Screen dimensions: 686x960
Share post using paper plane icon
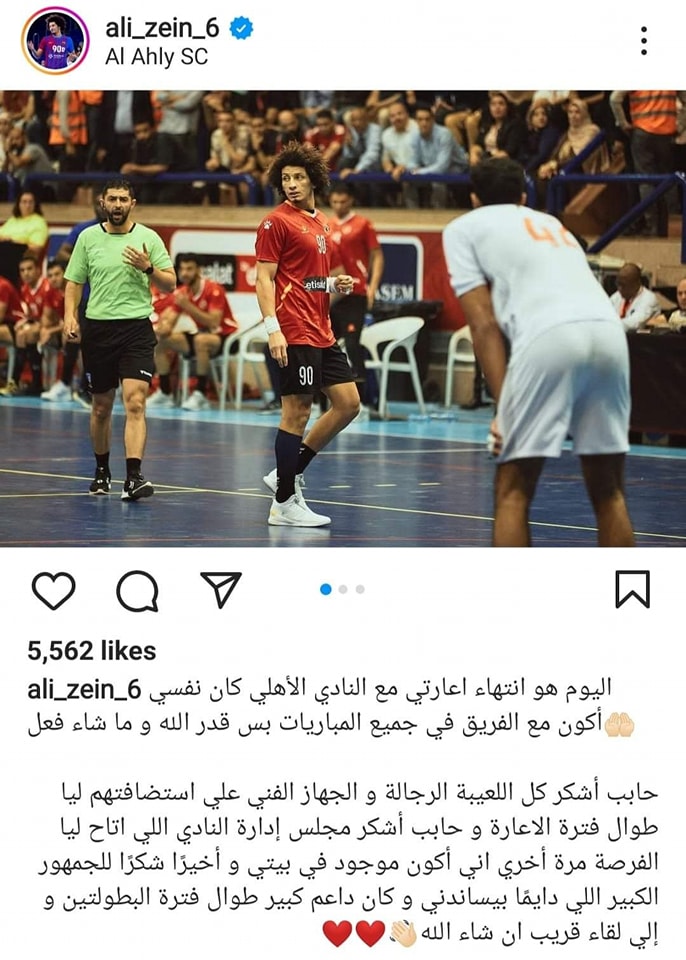pyautogui.click(x=221, y=589)
